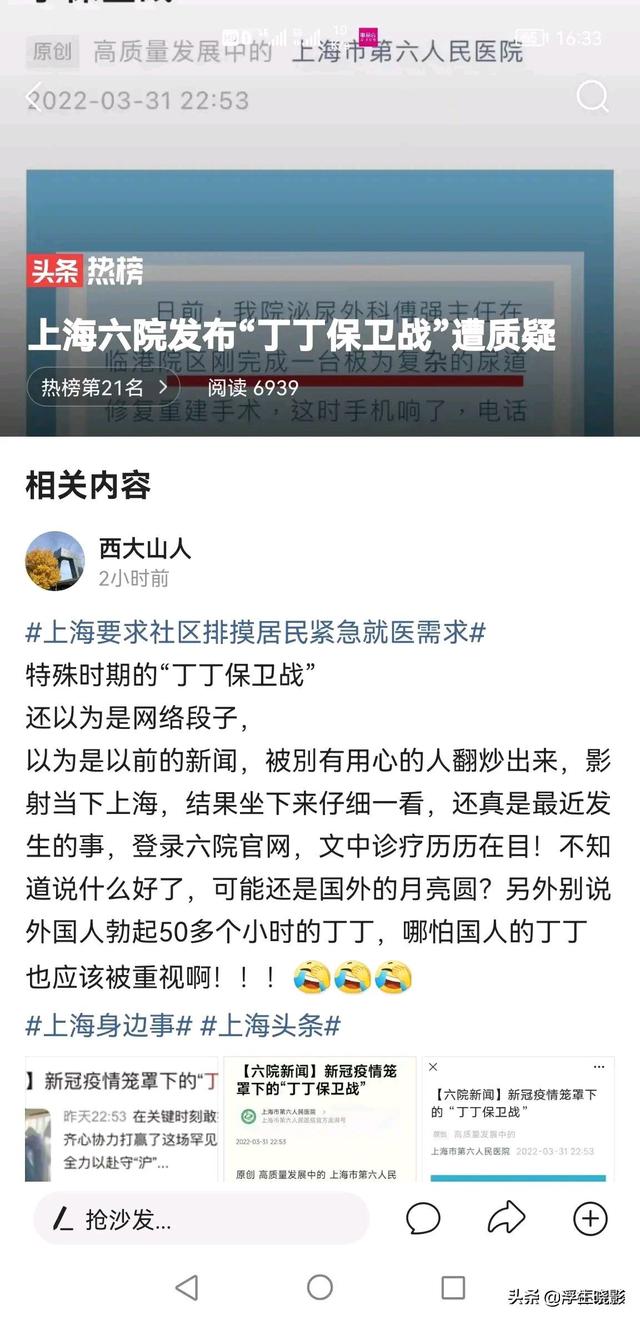Screen dimensions: 640x1320
Task: Tap the 抢沙发 comment input box
Action: [x=200, y=1218]
